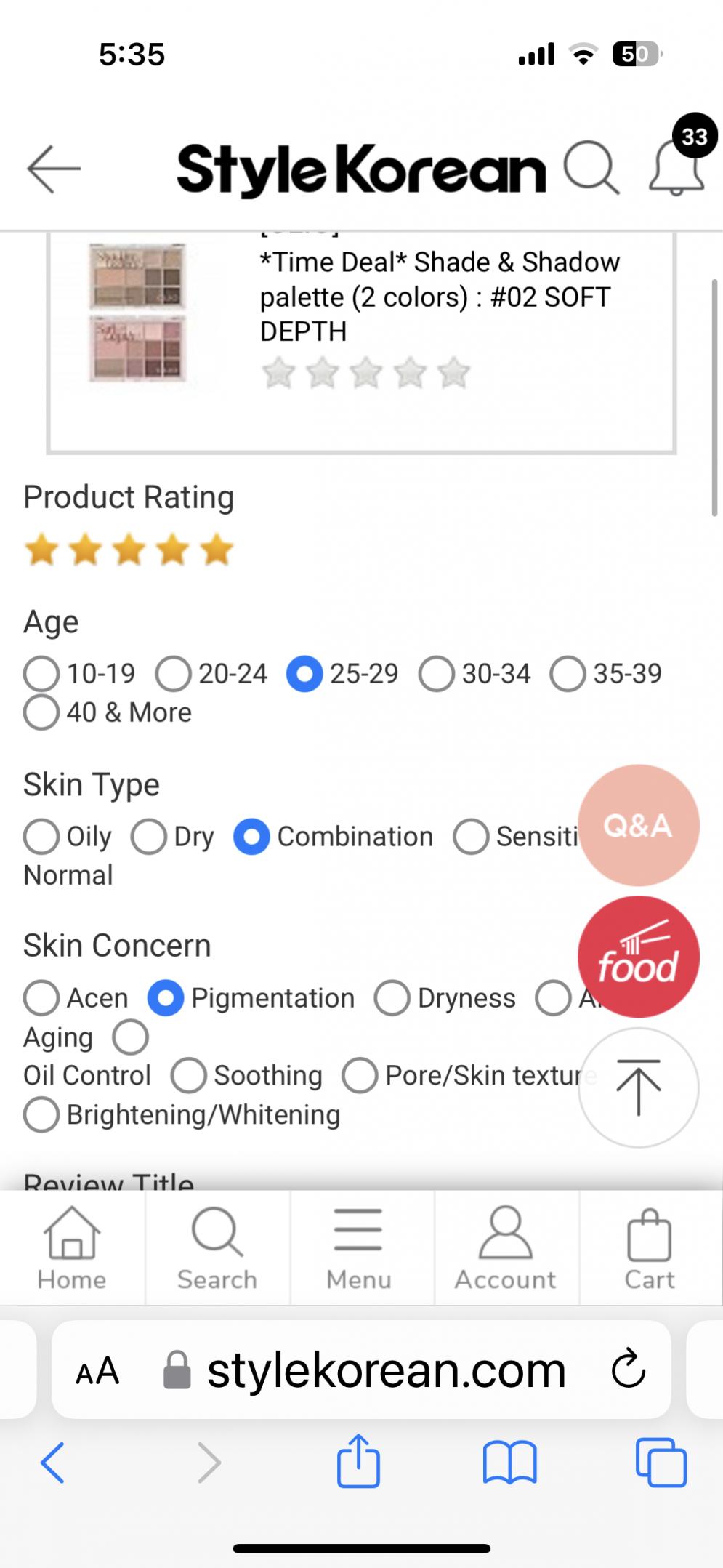Choose the 30-34 age range
The width and height of the screenshot is (723, 1568).
[x=437, y=674]
